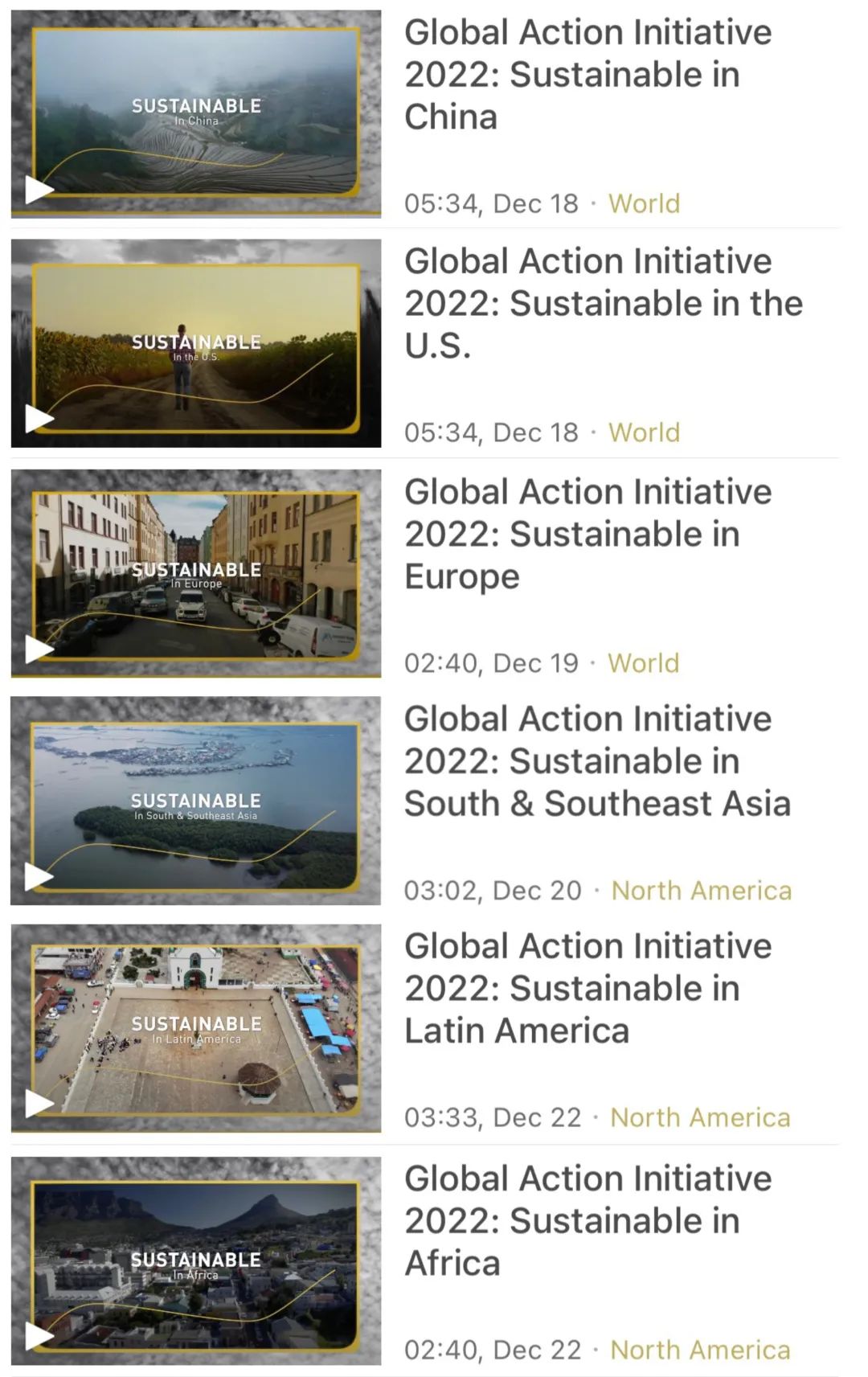Open North America tag under Sustainable in Latin America

pos(700,1117)
